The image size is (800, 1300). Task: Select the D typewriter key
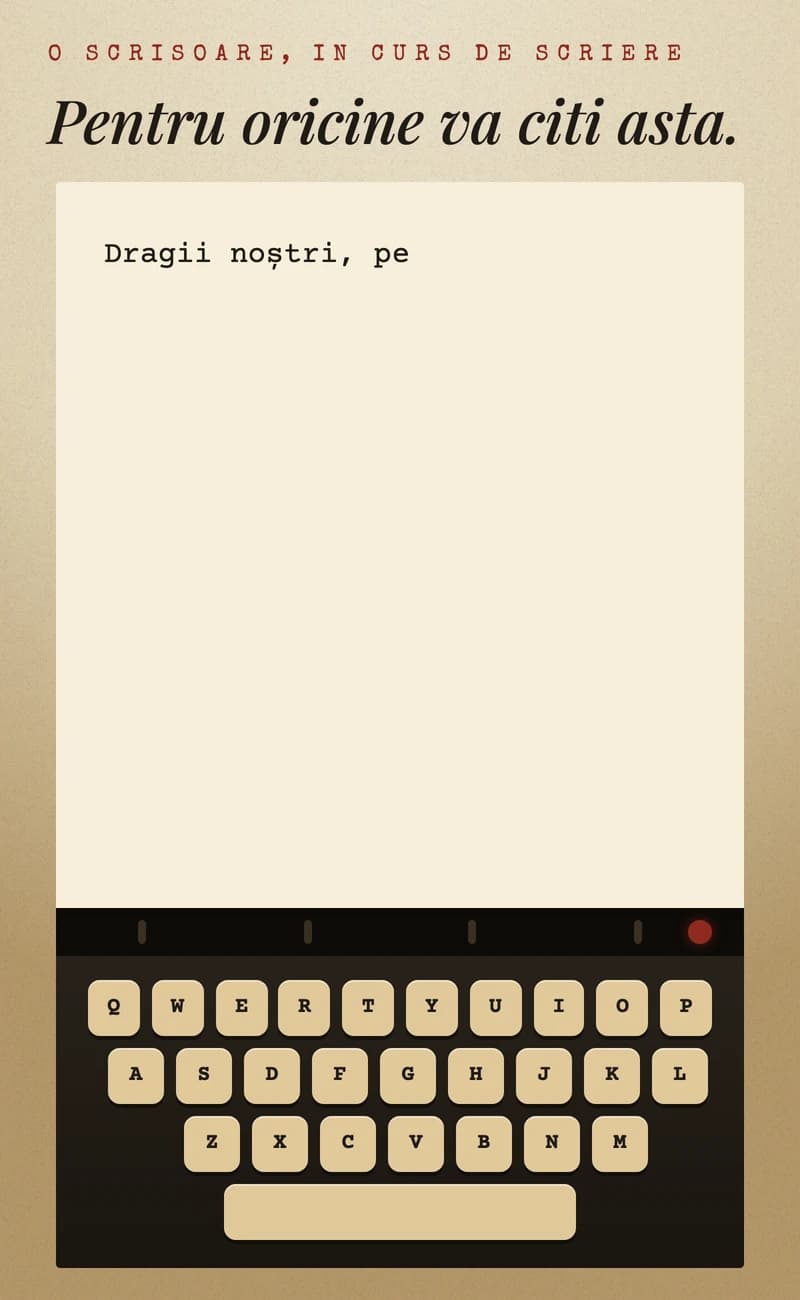click(272, 1075)
